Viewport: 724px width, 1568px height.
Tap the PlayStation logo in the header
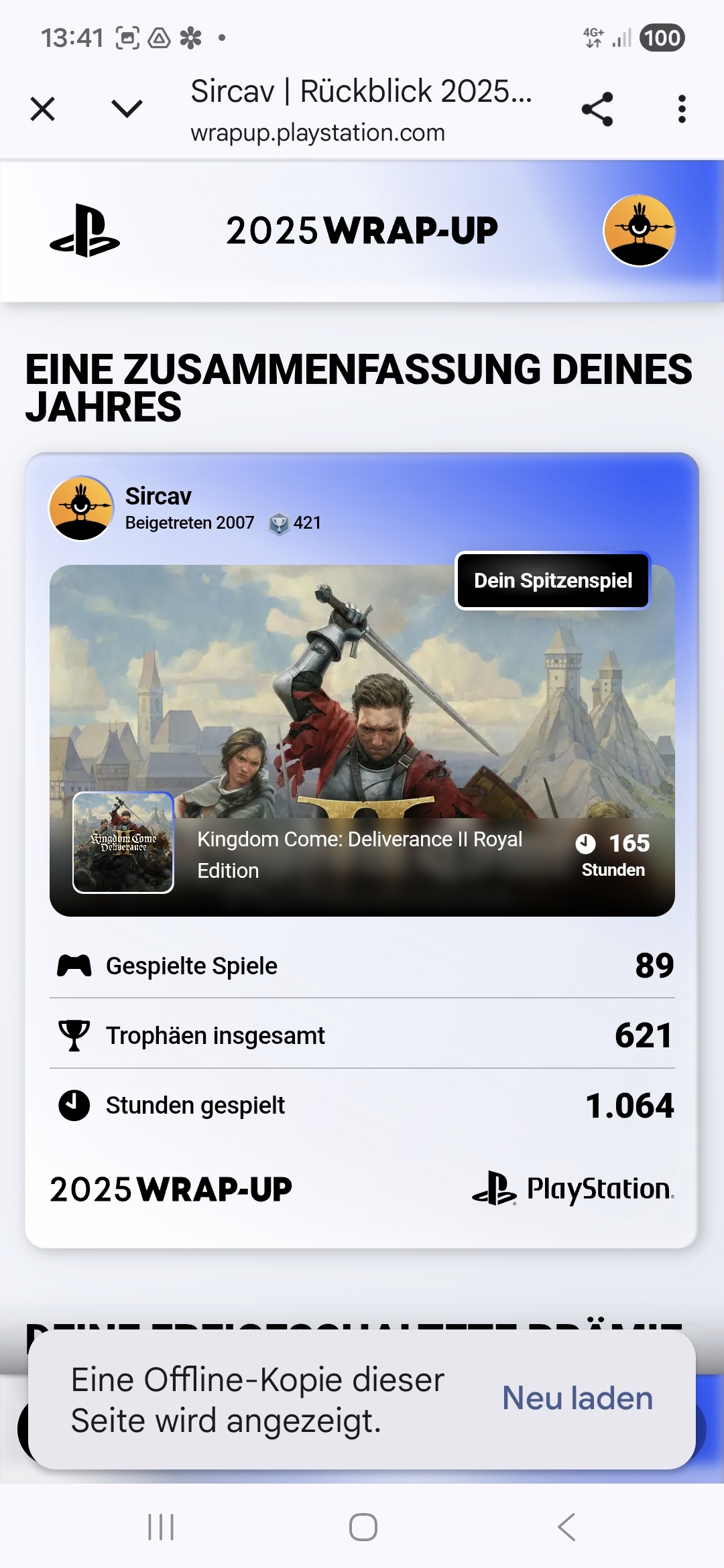point(85,231)
